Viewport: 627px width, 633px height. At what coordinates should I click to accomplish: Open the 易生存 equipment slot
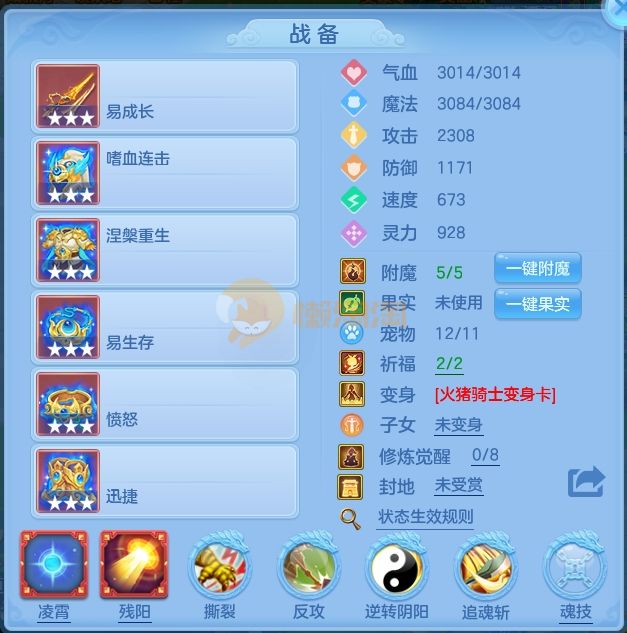click(x=165, y=328)
